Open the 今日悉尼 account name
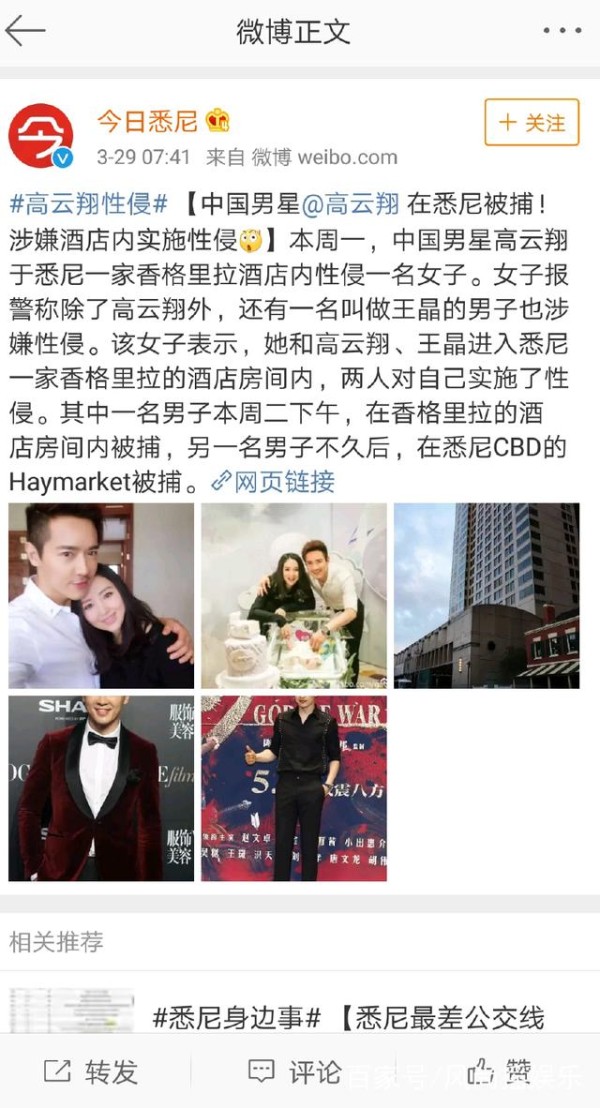Screen dimensions: 600x1108 147,122
